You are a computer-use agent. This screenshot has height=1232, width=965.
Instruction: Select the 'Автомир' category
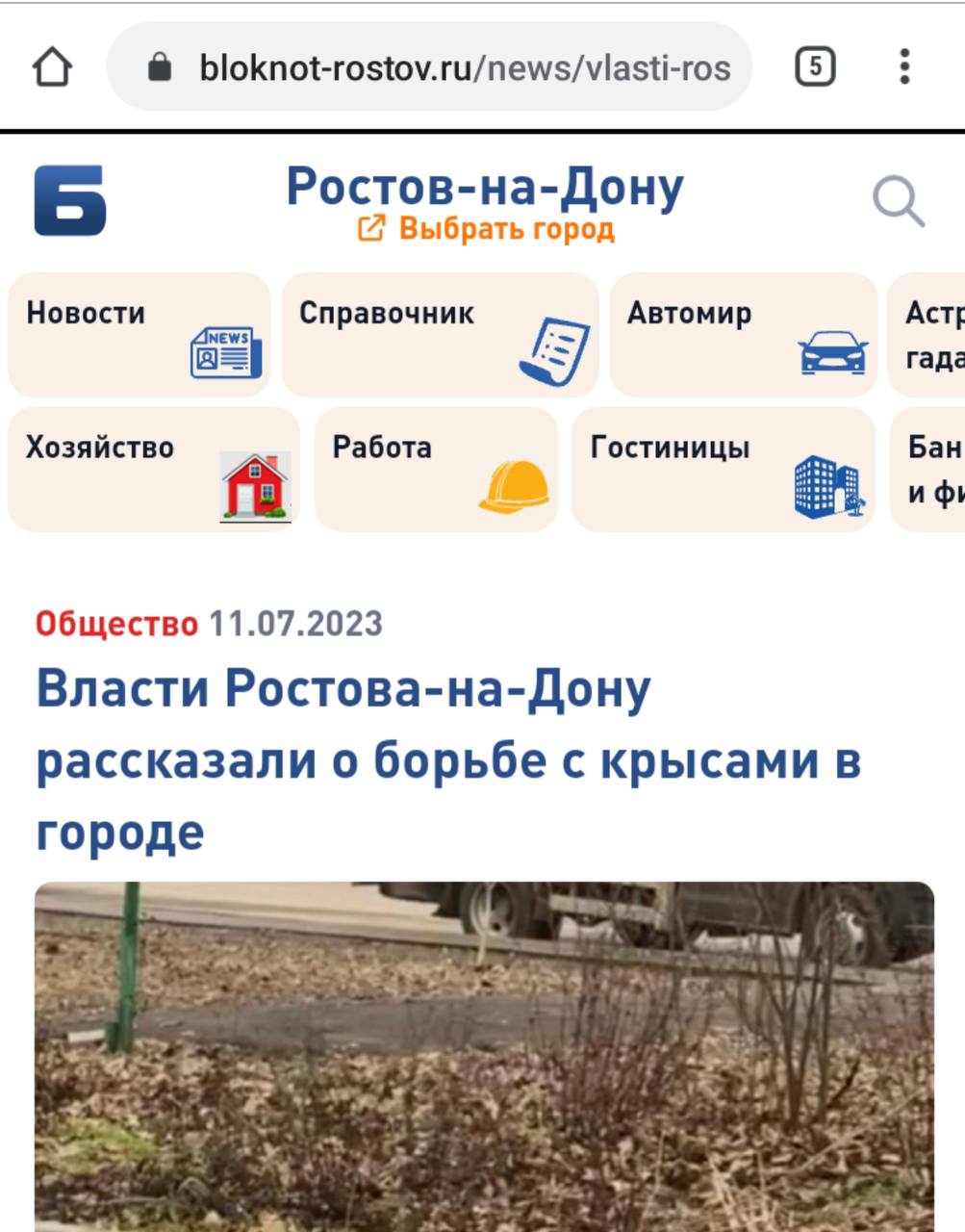point(743,335)
